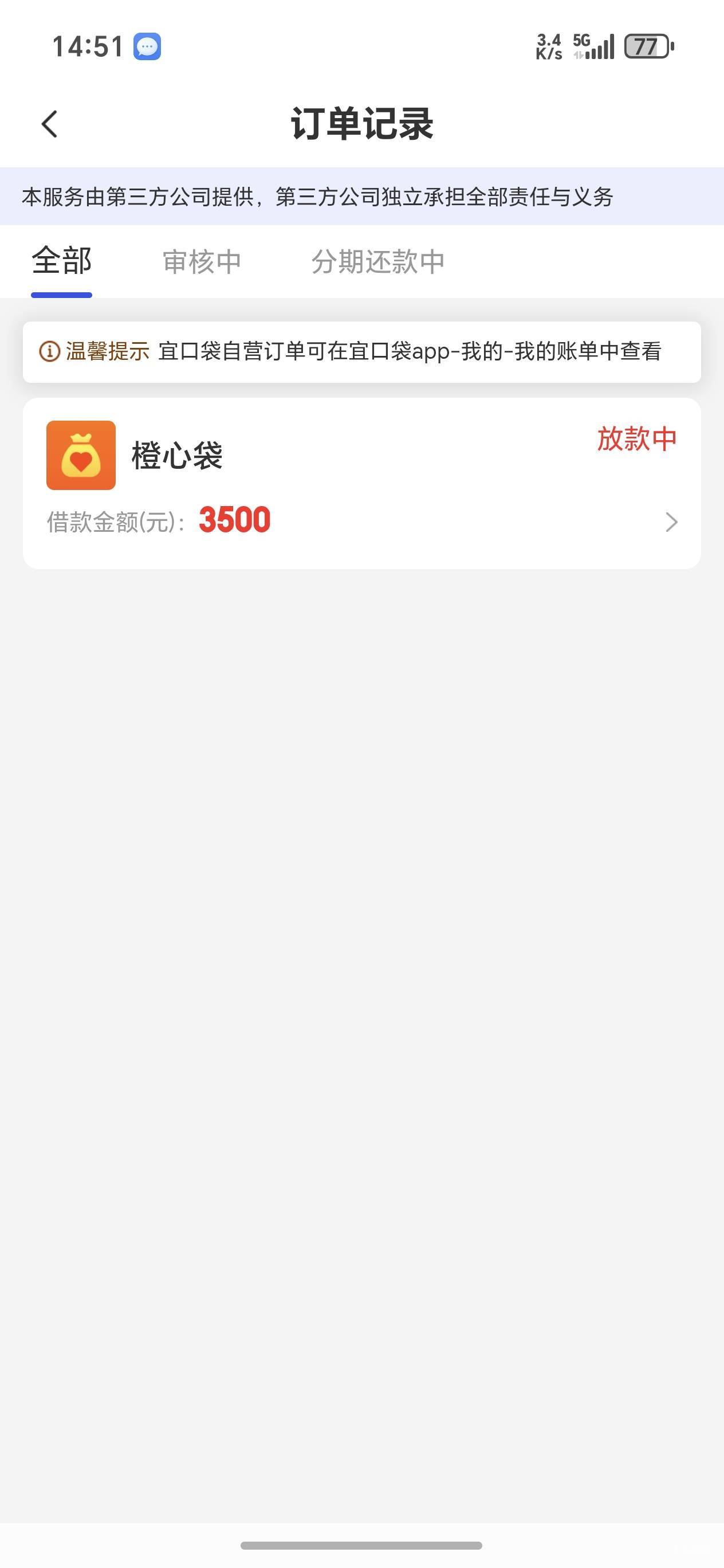Viewport: 724px width, 1568px height.
Task: Switch to the 审核中 tab
Action: point(202,262)
